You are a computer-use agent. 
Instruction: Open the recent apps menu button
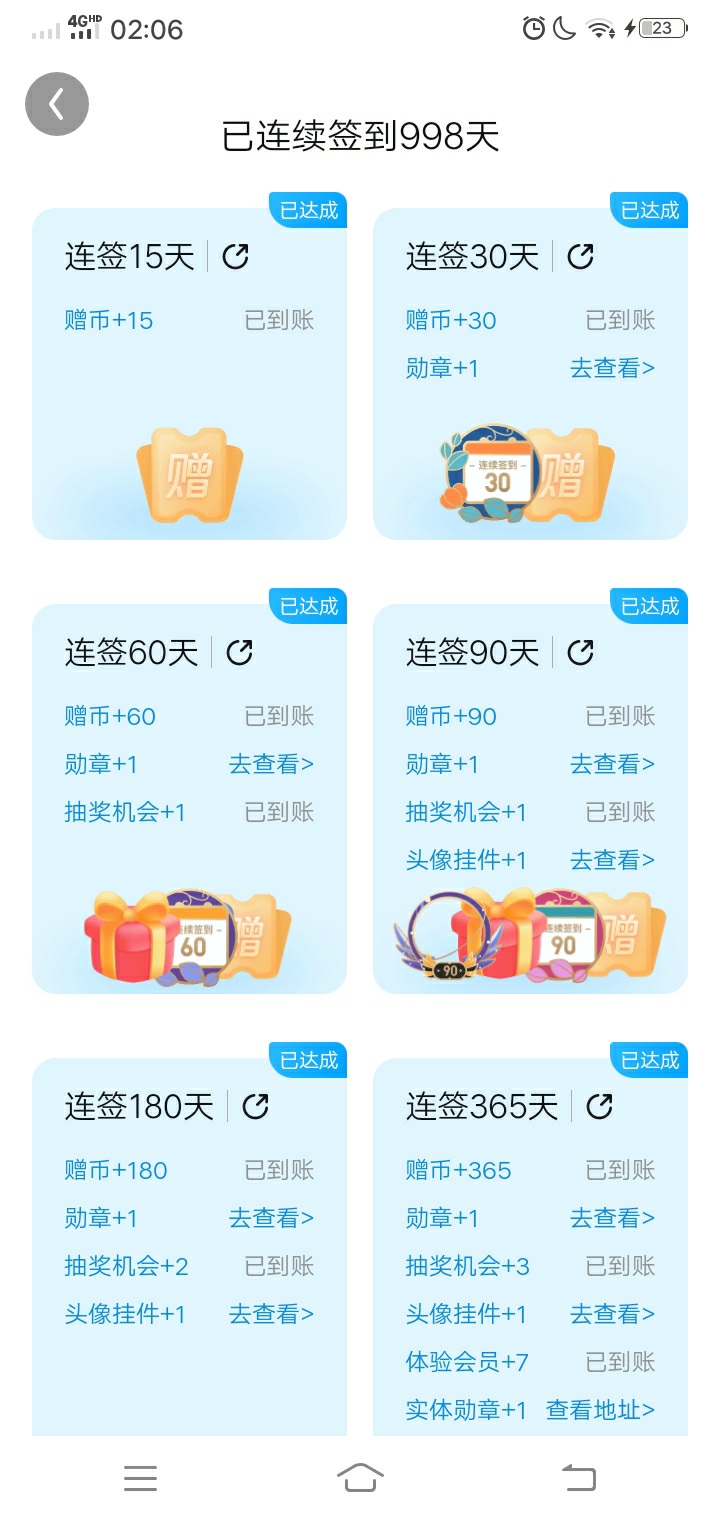[x=140, y=1477]
